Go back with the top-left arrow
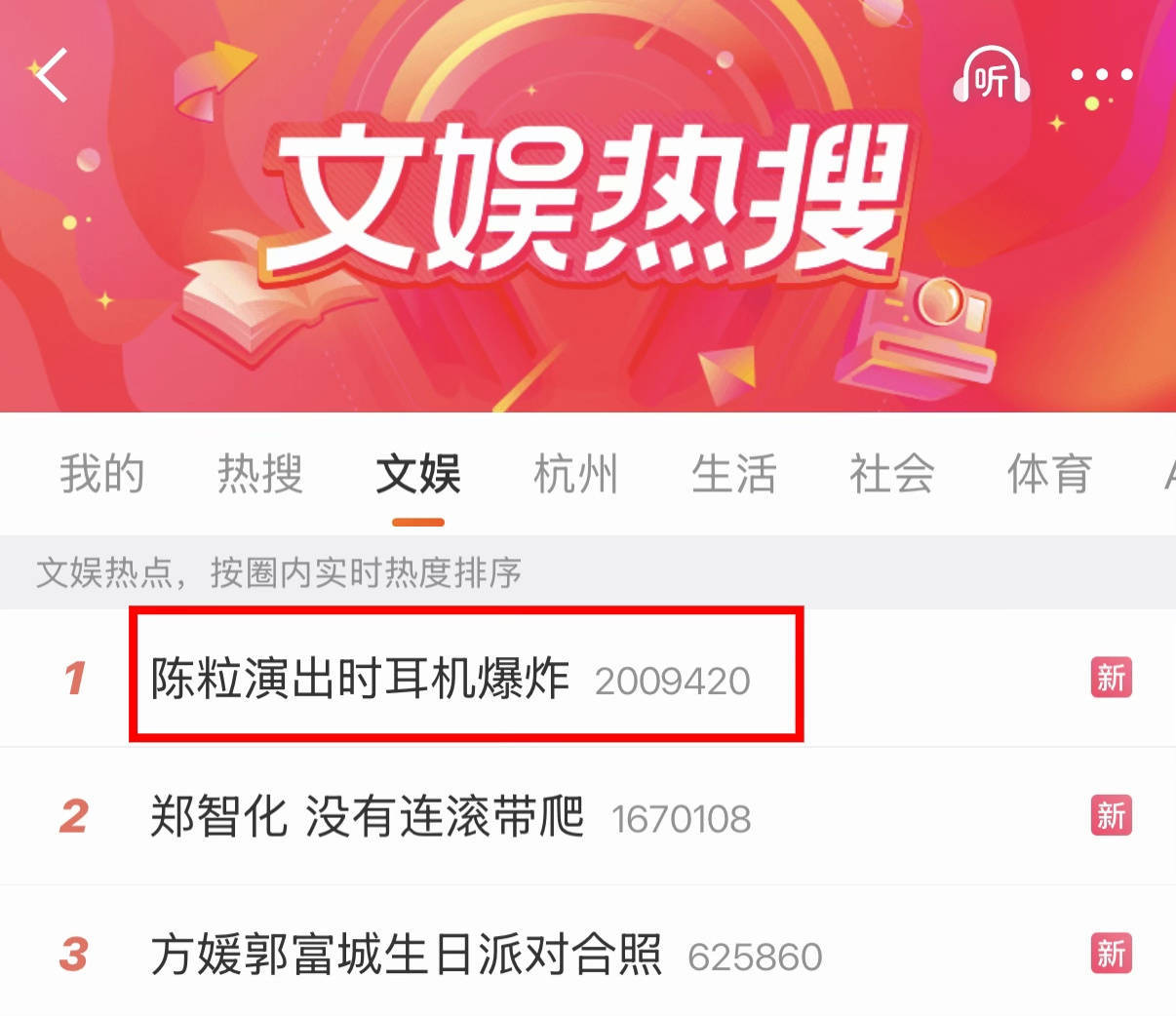This screenshot has height=1016, width=1176. tap(51, 75)
